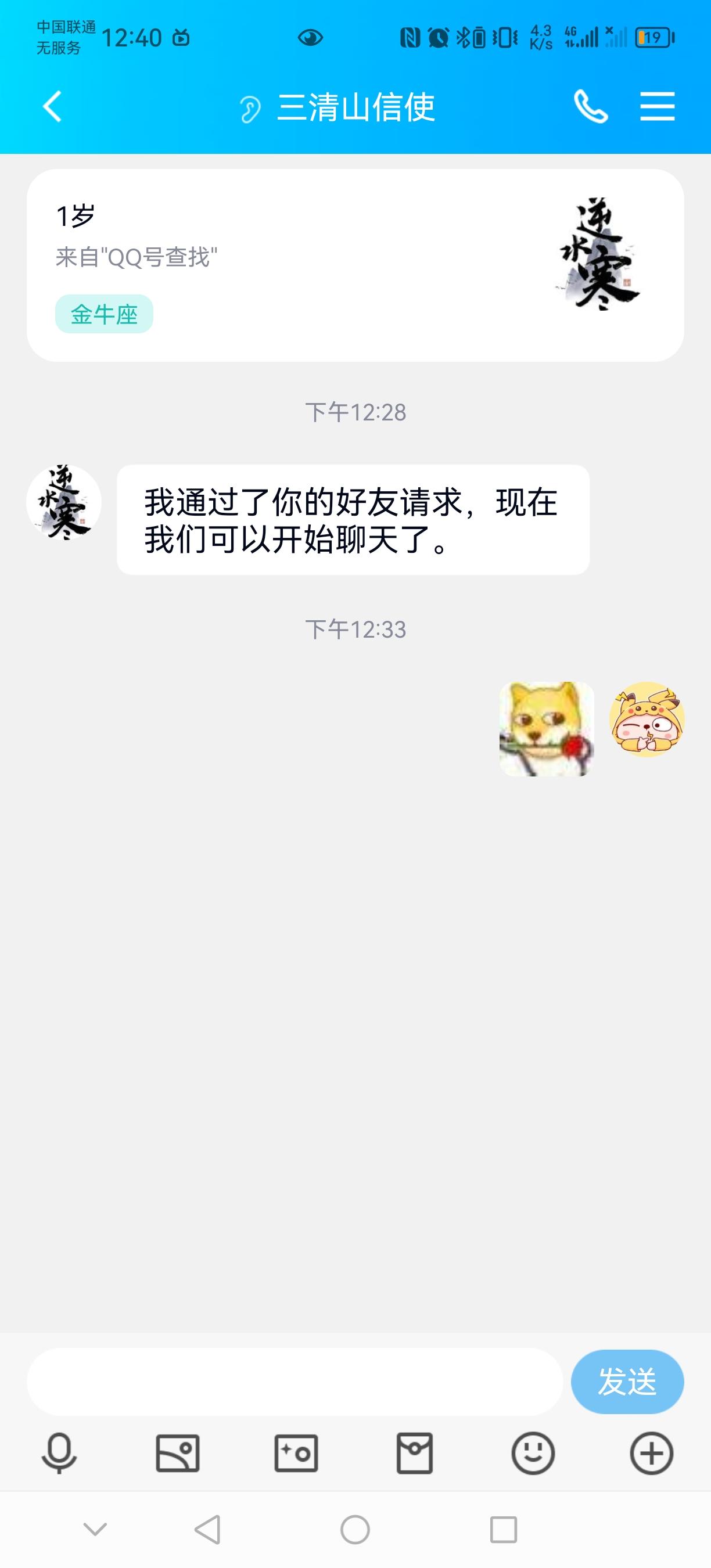Start a voice call with 三清山信使
This screenshot has height=1568, width=711.
[591, 106]
